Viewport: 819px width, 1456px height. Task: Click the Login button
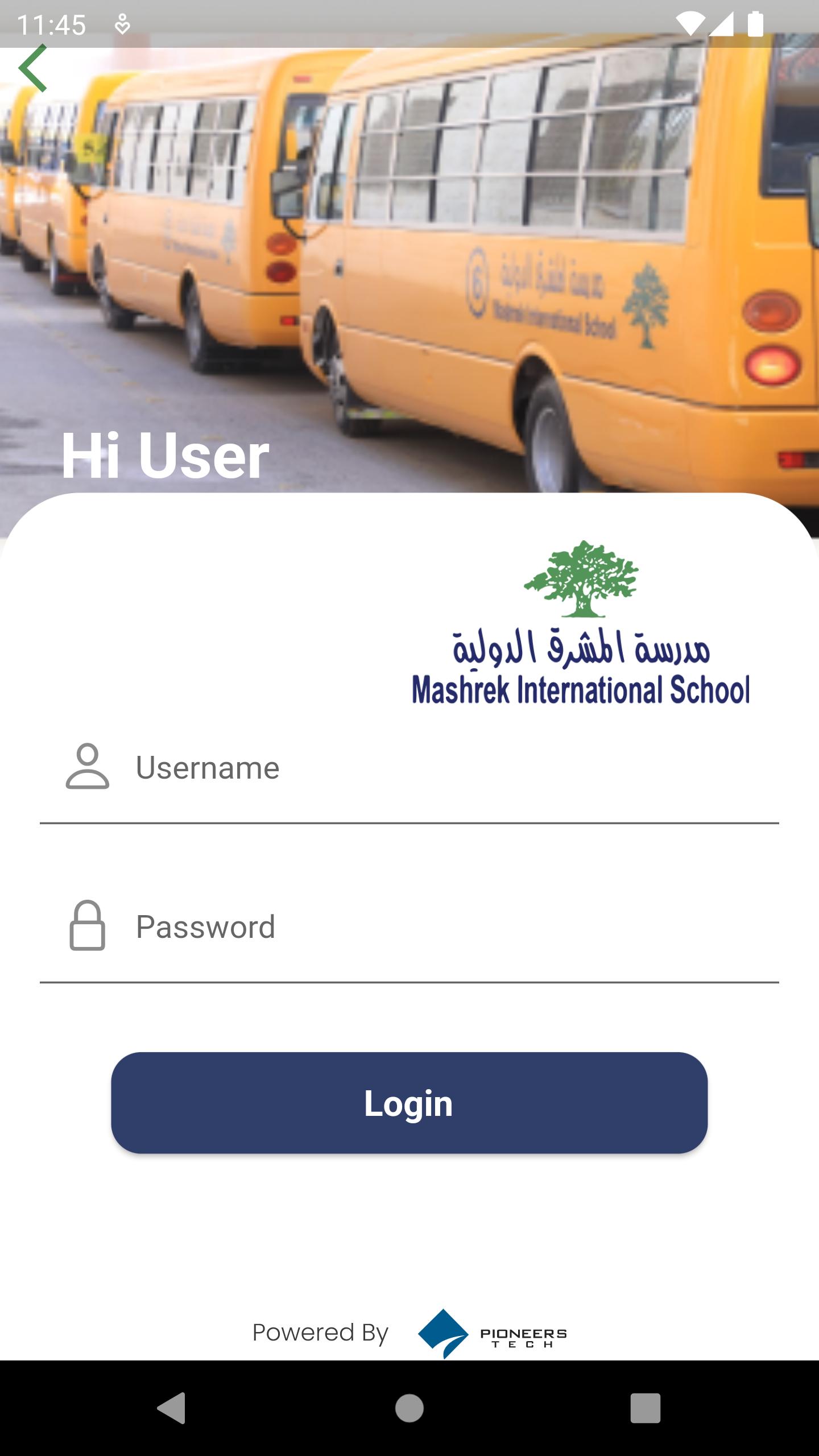point(408,1103)
